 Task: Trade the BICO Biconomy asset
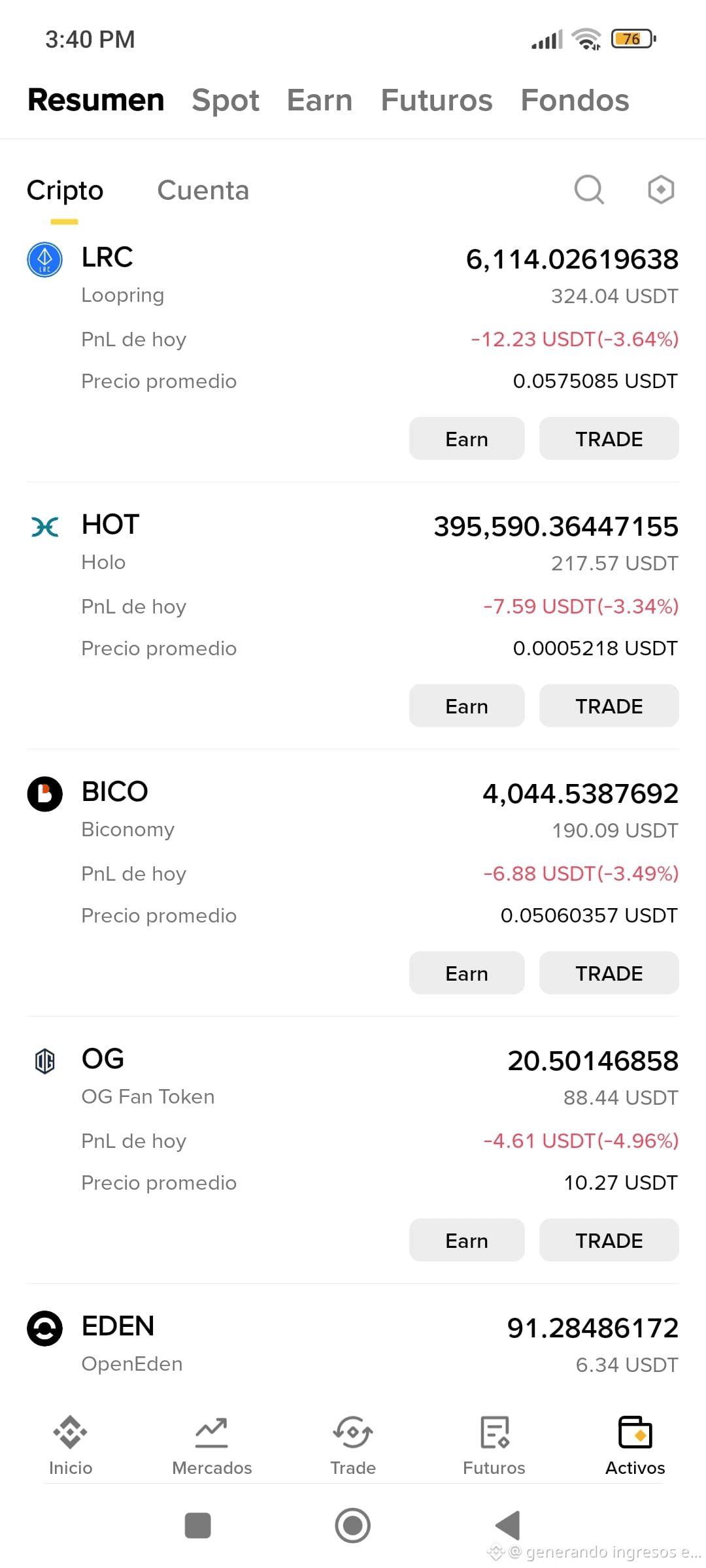point(609,973)
